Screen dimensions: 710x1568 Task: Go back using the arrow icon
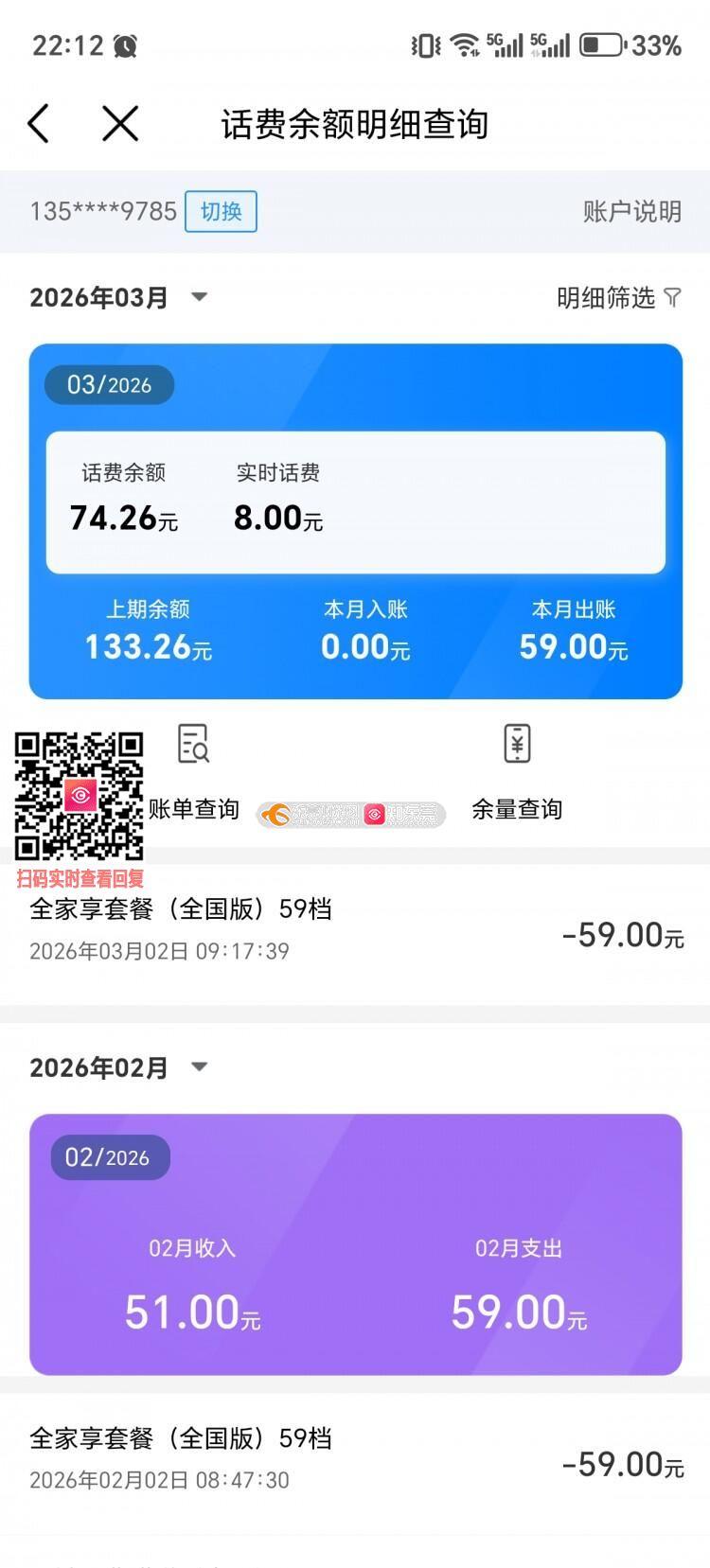[39, 124]
